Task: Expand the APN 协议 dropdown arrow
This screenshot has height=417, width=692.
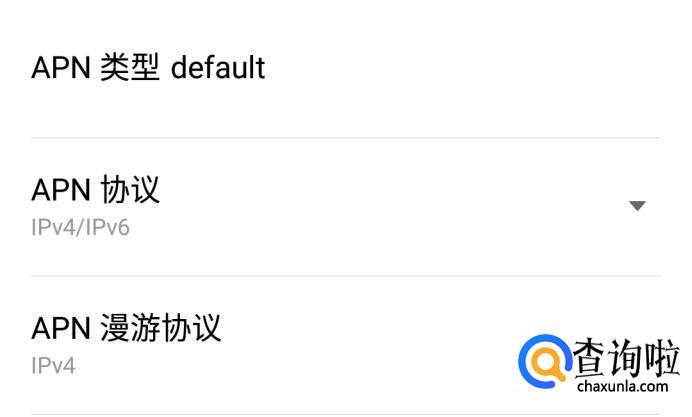Action: pos(637,206)
